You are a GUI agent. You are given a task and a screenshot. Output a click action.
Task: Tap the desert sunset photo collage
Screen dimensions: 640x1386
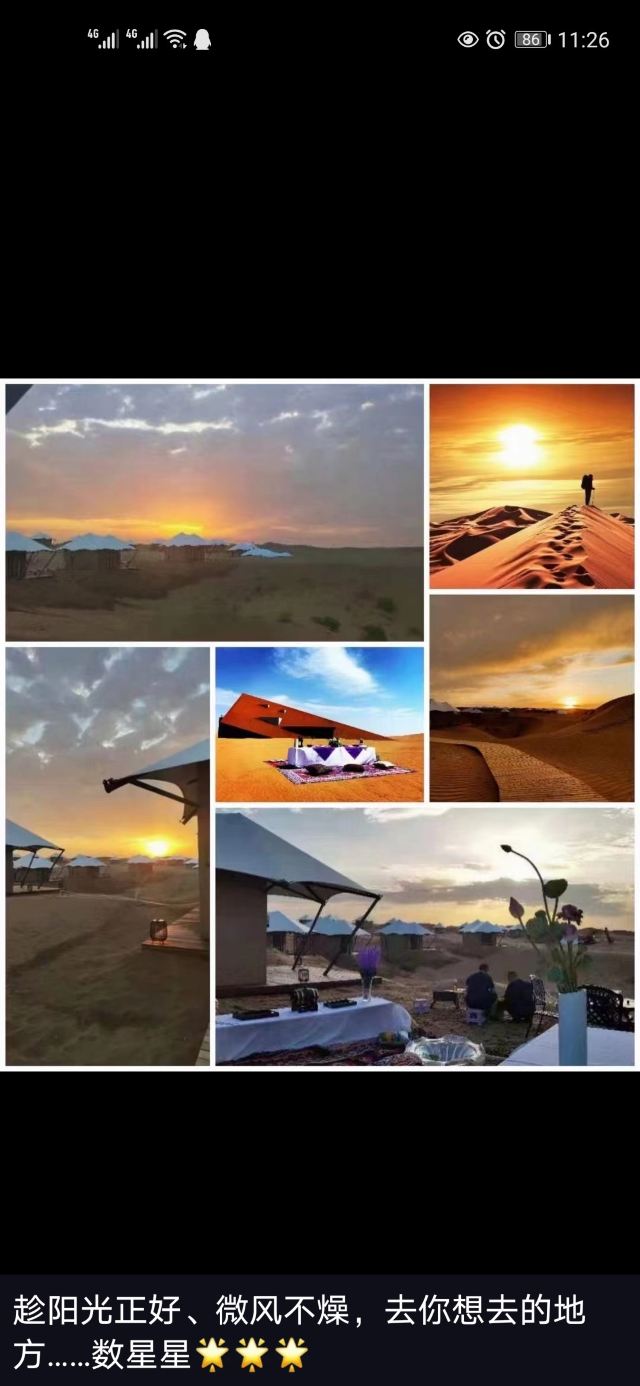pos(320,725)
